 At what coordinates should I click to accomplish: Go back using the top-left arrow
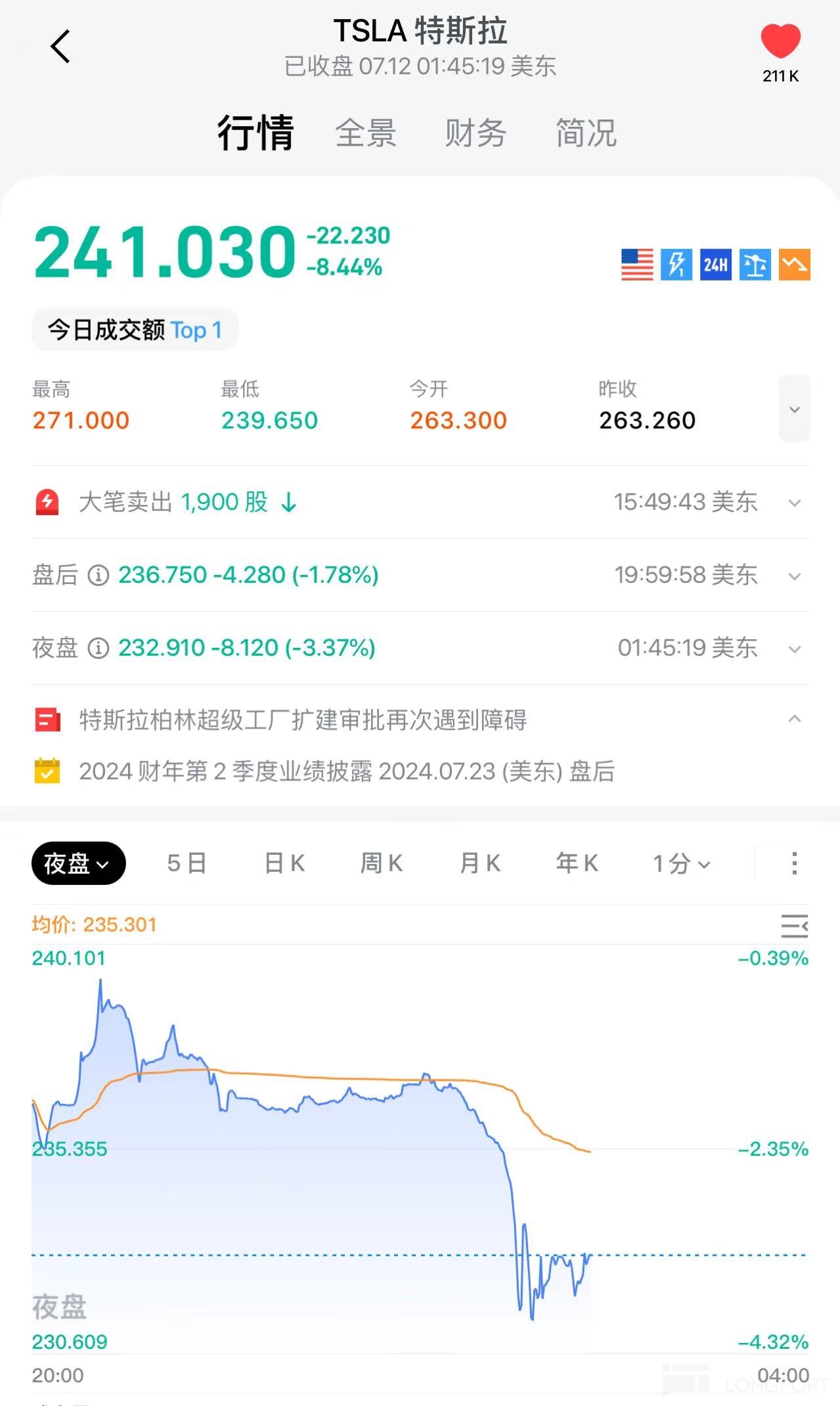tap(60, 47)
